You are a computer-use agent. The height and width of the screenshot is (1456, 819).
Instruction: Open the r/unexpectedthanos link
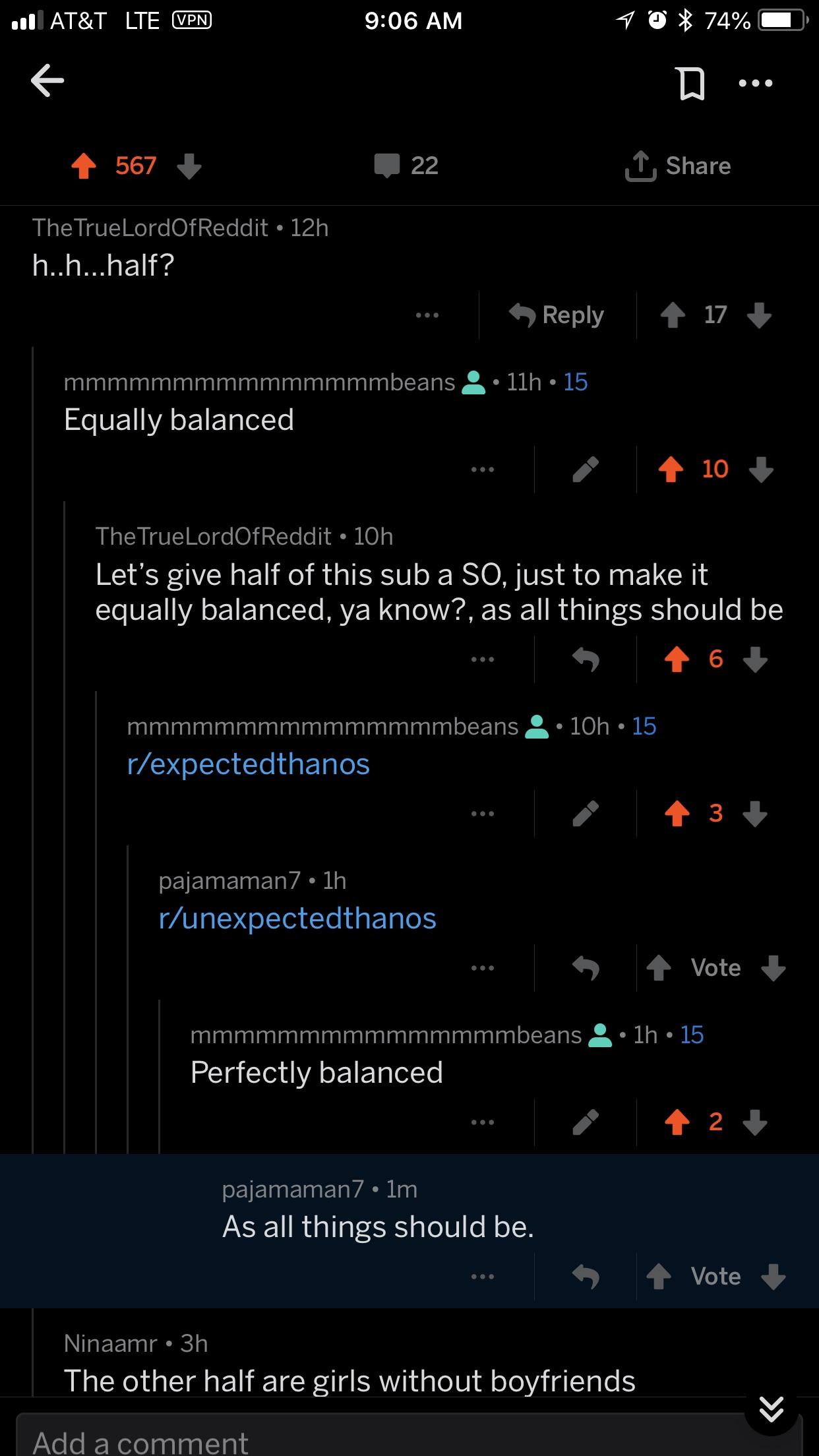(297, 919)
